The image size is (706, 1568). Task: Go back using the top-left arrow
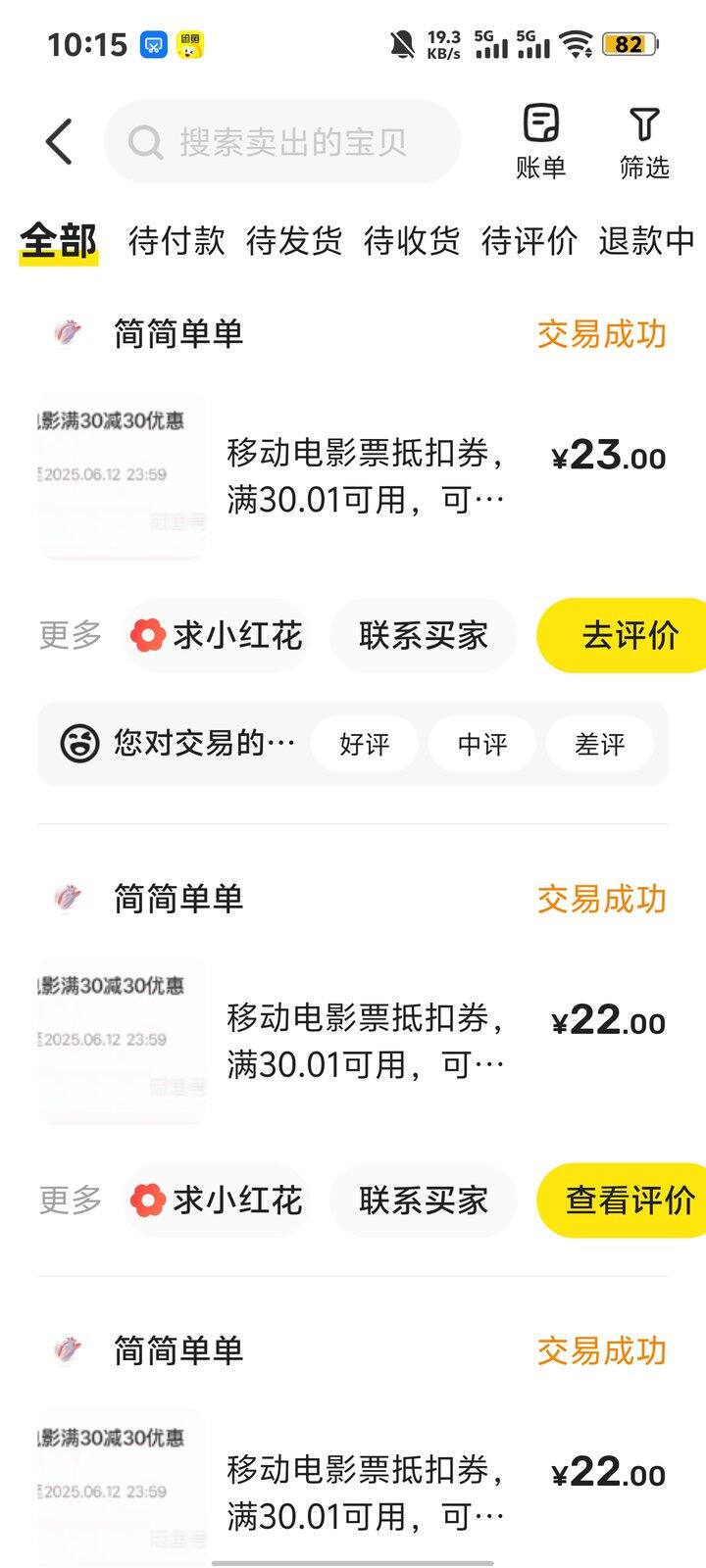pyautogui.click(x=59, y=141)
